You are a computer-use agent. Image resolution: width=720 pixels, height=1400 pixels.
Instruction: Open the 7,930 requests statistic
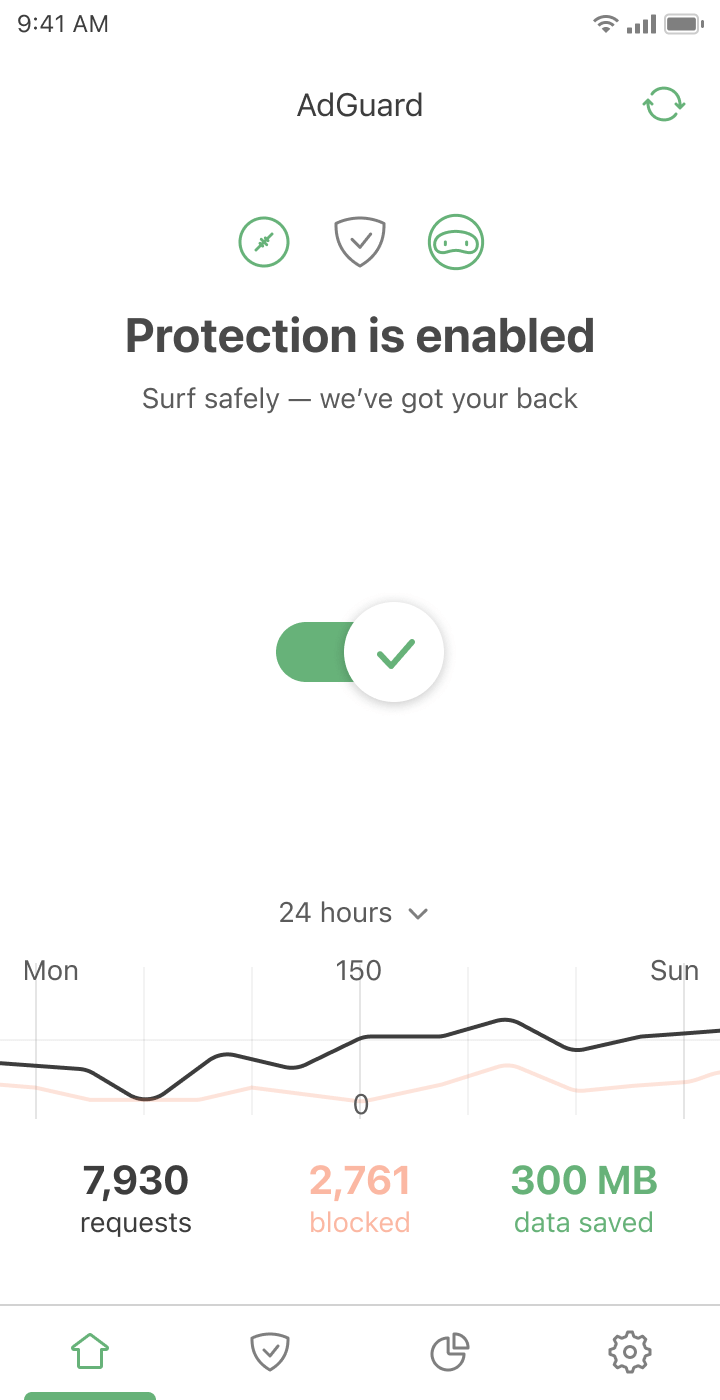[136, 1198]
